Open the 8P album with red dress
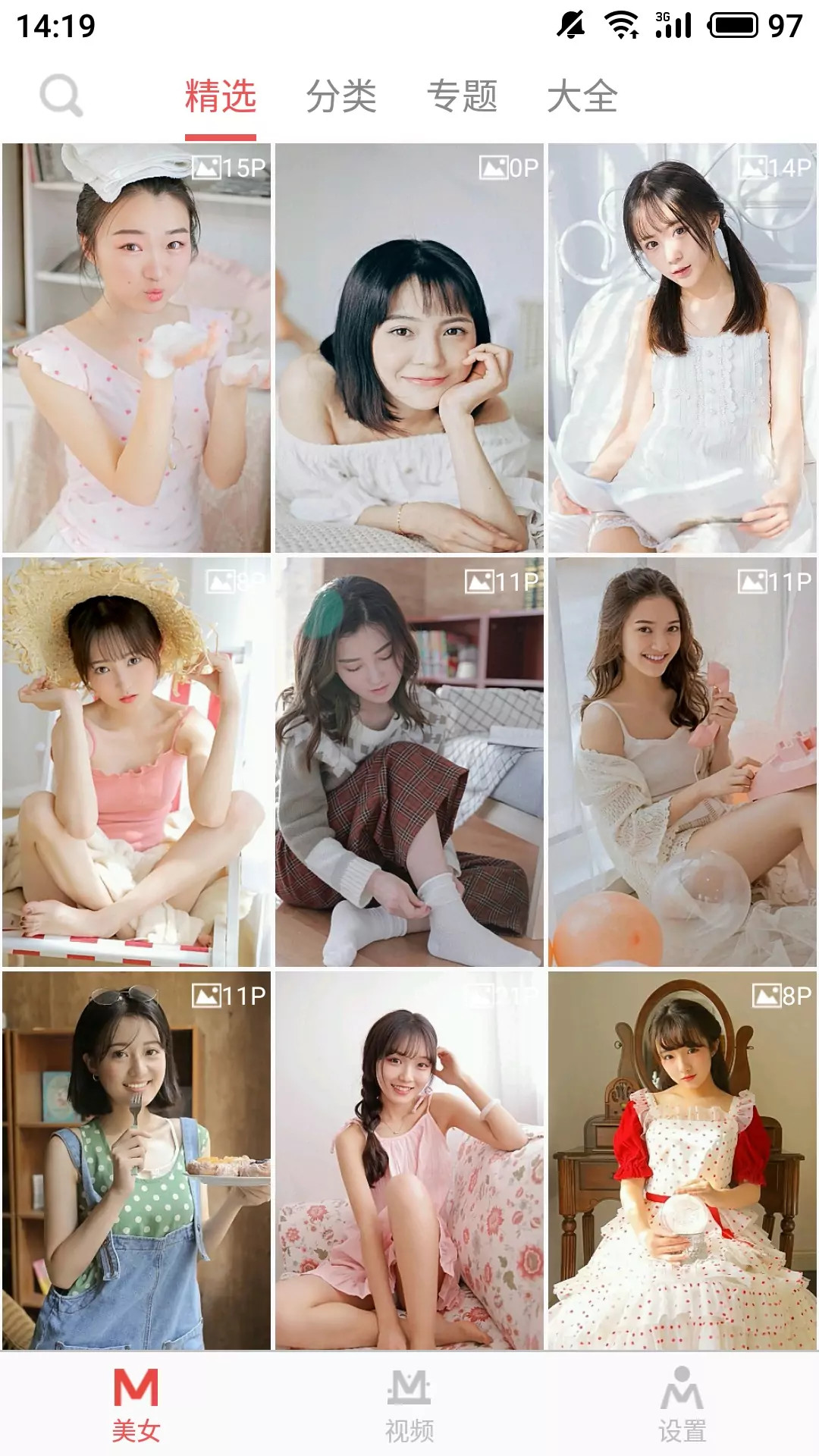The image size is (819, 1456). click(x=682, y=1160)
